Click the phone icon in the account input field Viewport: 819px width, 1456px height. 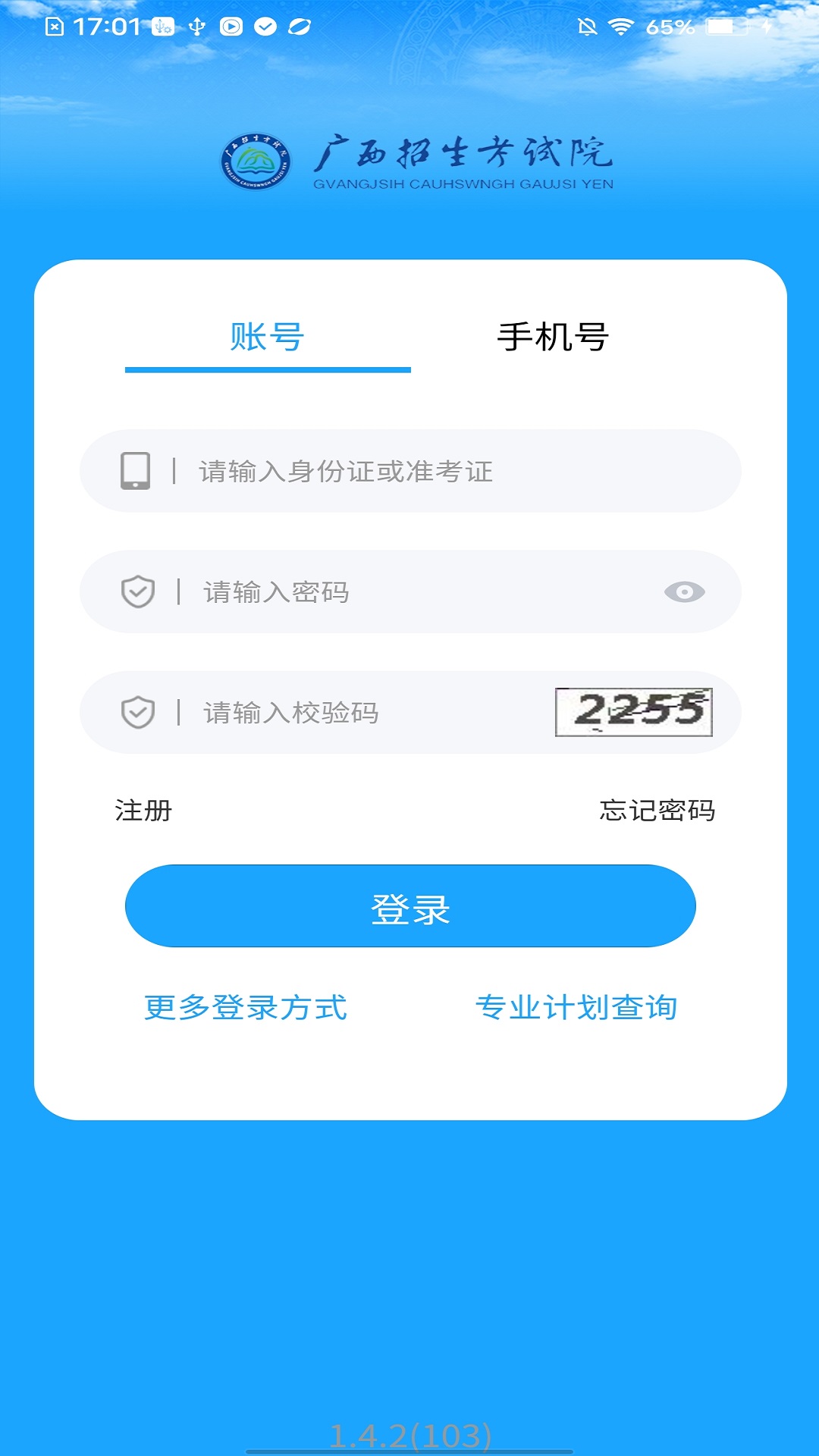tap(134, 471)
